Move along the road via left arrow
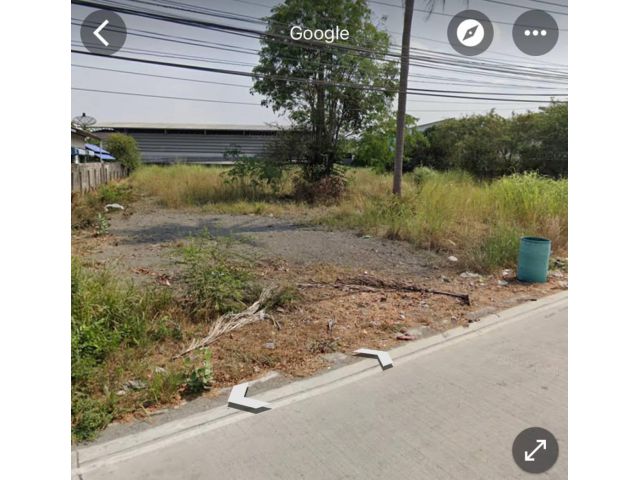Image resolution: width=640 pixels, height=480 pixels. click(x=246, y=399)
